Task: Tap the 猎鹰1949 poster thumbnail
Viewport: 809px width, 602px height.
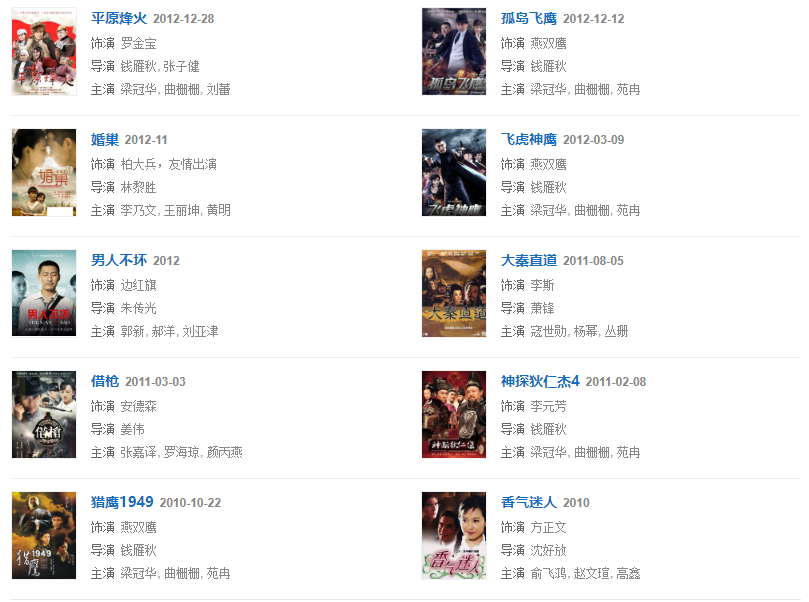Action: point(44,536)
